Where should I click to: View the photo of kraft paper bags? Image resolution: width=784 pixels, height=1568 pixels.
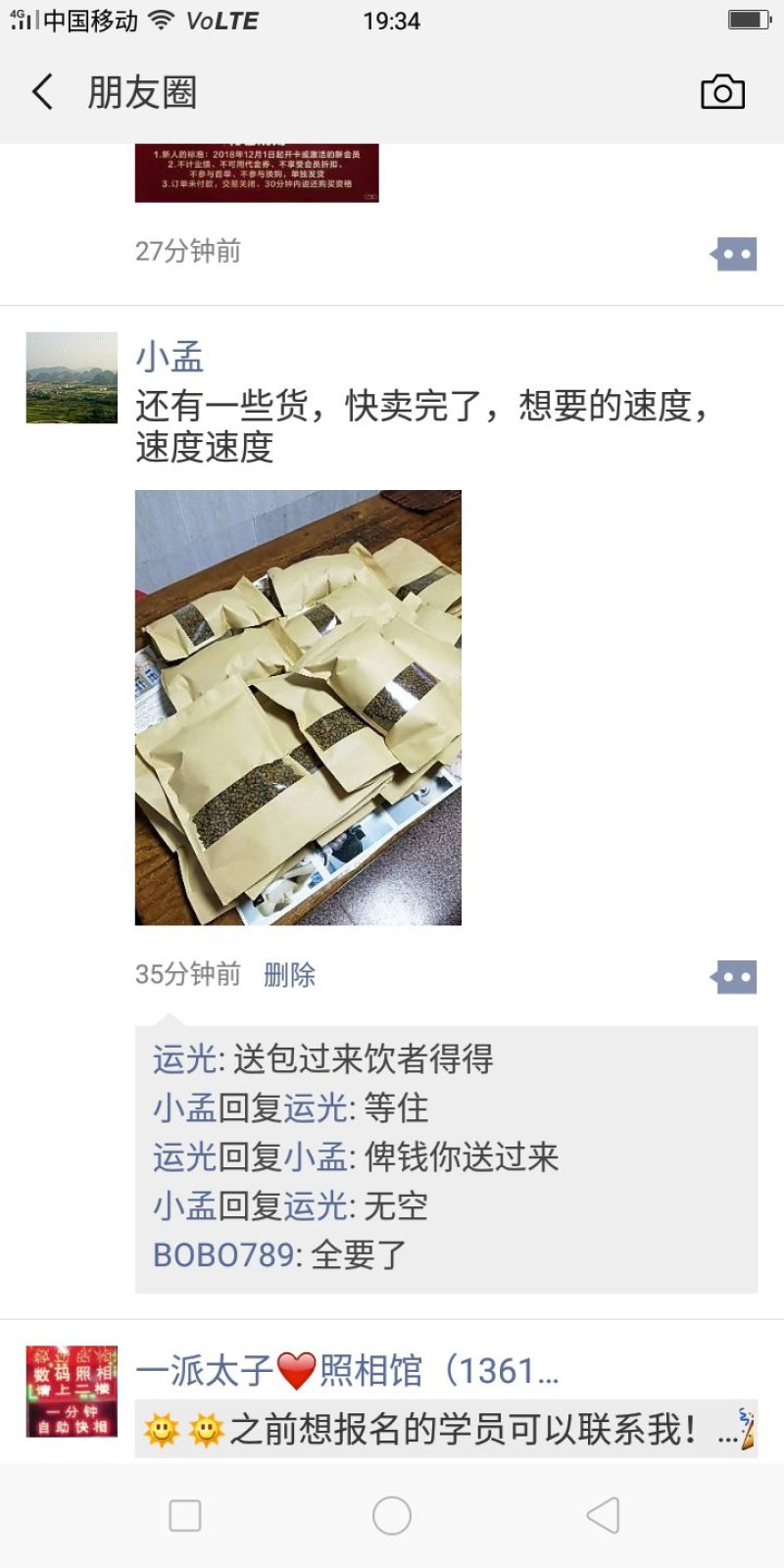(x=298, y=708)
